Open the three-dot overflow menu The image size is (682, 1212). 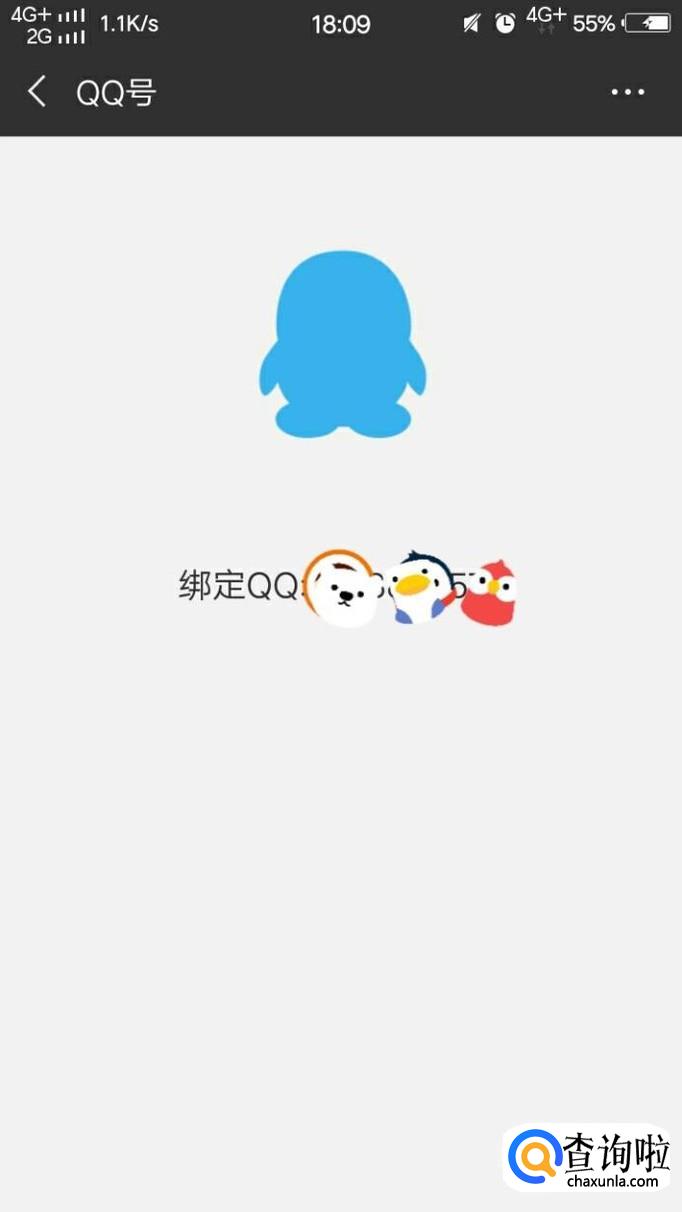click(627, 92)
